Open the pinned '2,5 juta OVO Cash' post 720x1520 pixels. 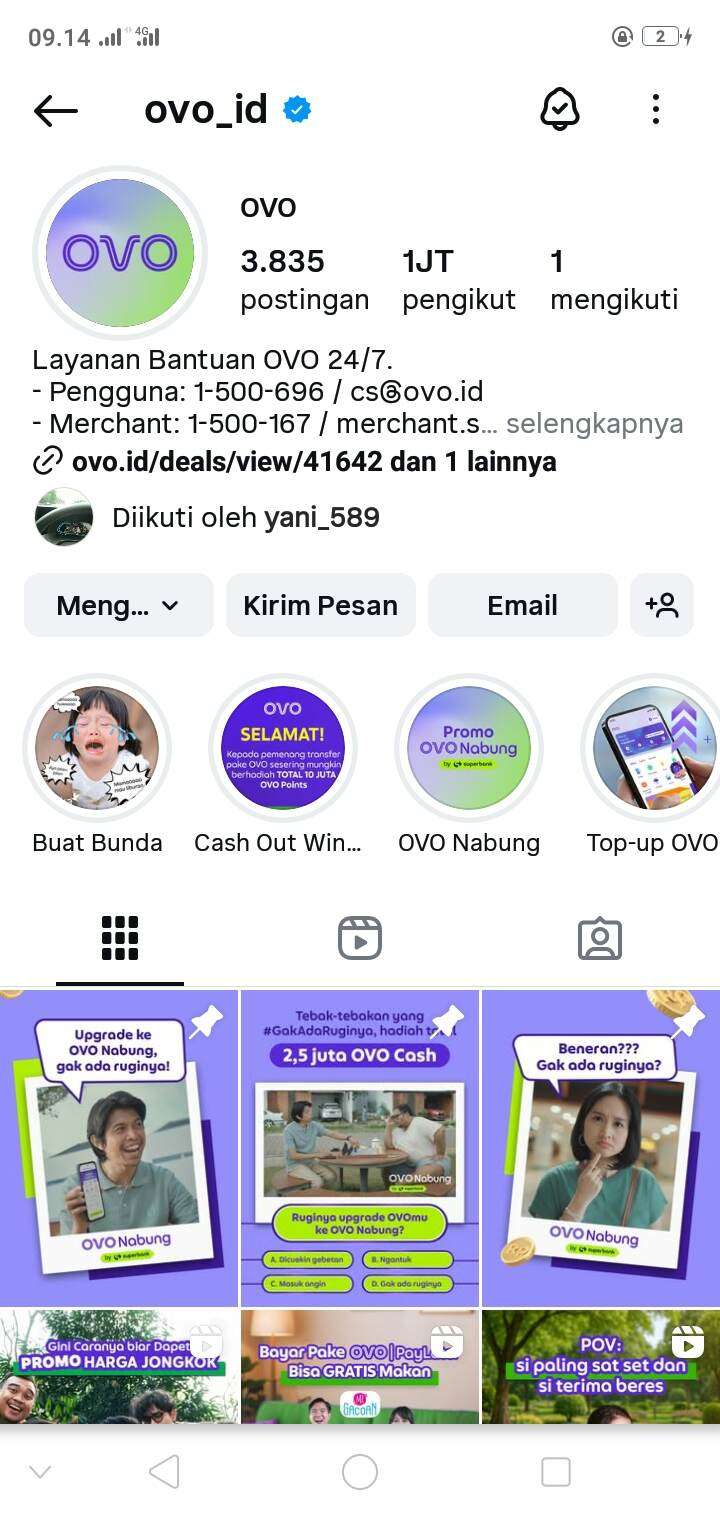click(x=360, y=1148)
